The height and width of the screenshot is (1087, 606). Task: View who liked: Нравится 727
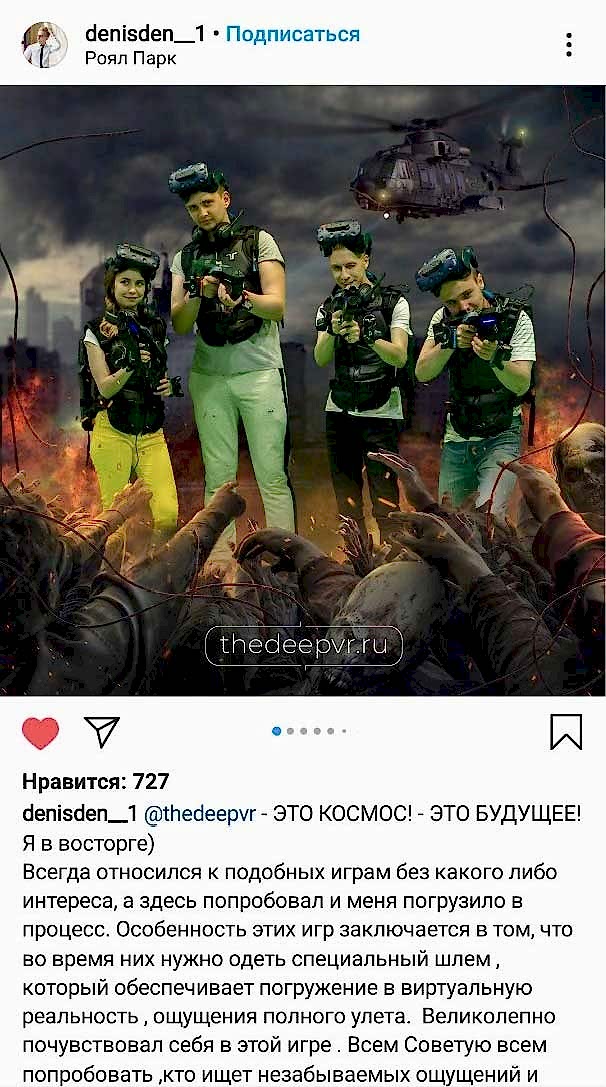[96, 781]
